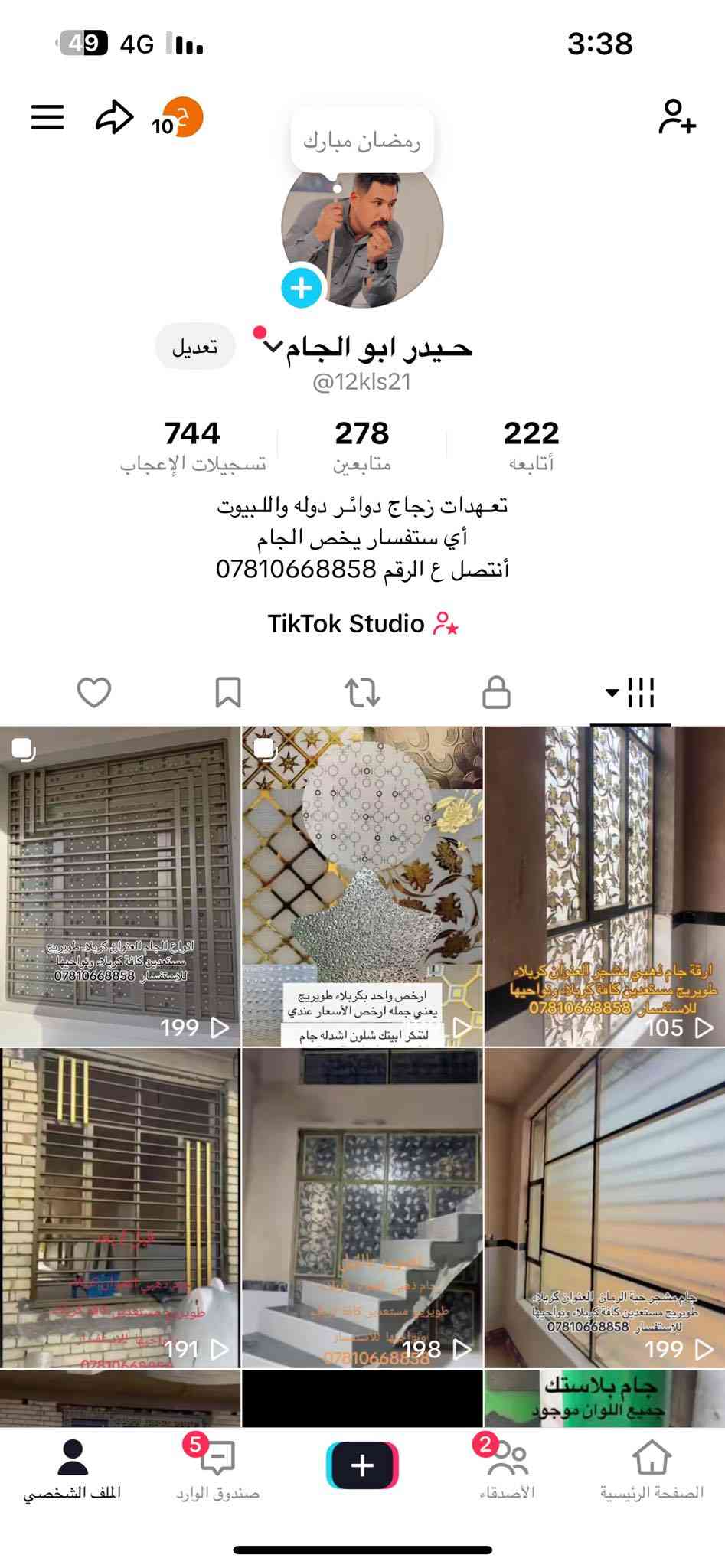This screenshot has width=725, height=1568.
Task: Create a new post with the plus button
Action: click(x=362, y=1465)
